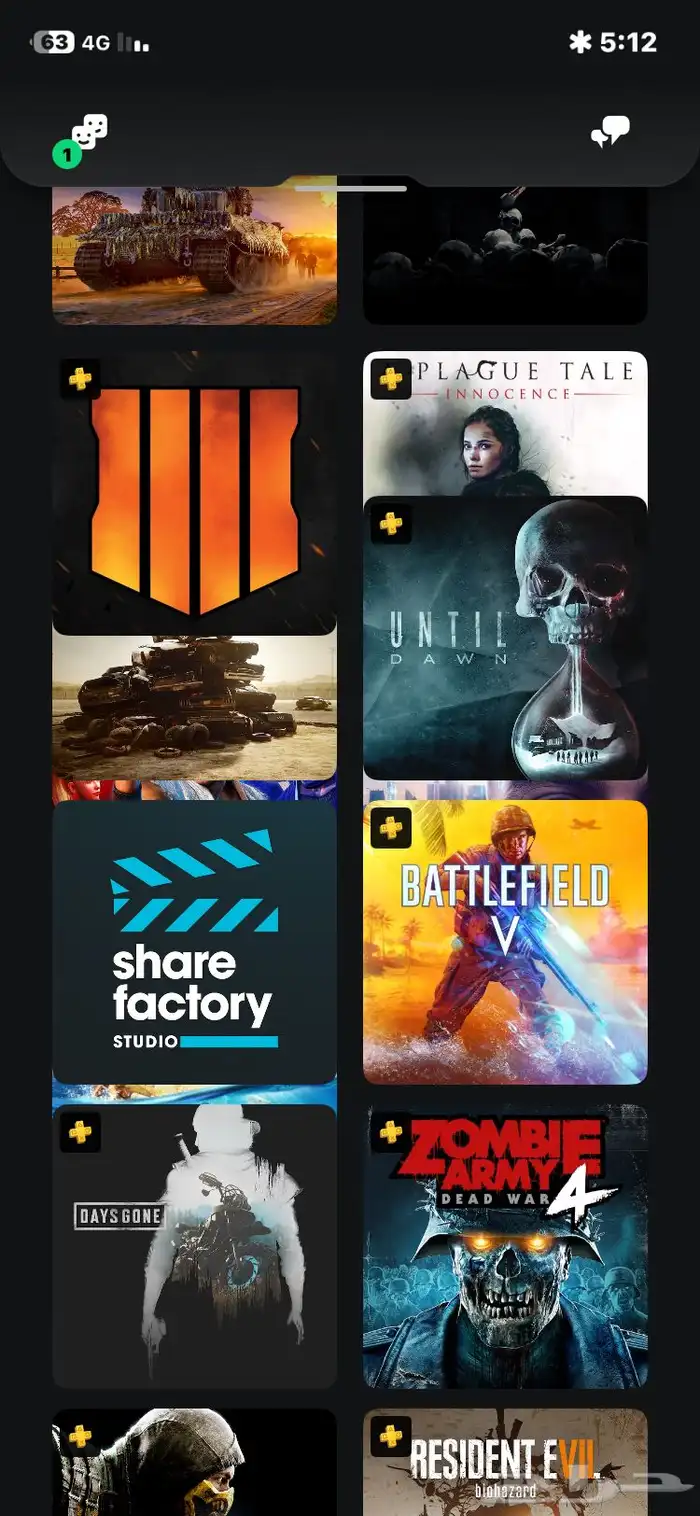Image resolution: width=700 pixels, height=1516 pixels.
Task: Open the messages chat bubbles icon
Action: click(x=610, y=132)
